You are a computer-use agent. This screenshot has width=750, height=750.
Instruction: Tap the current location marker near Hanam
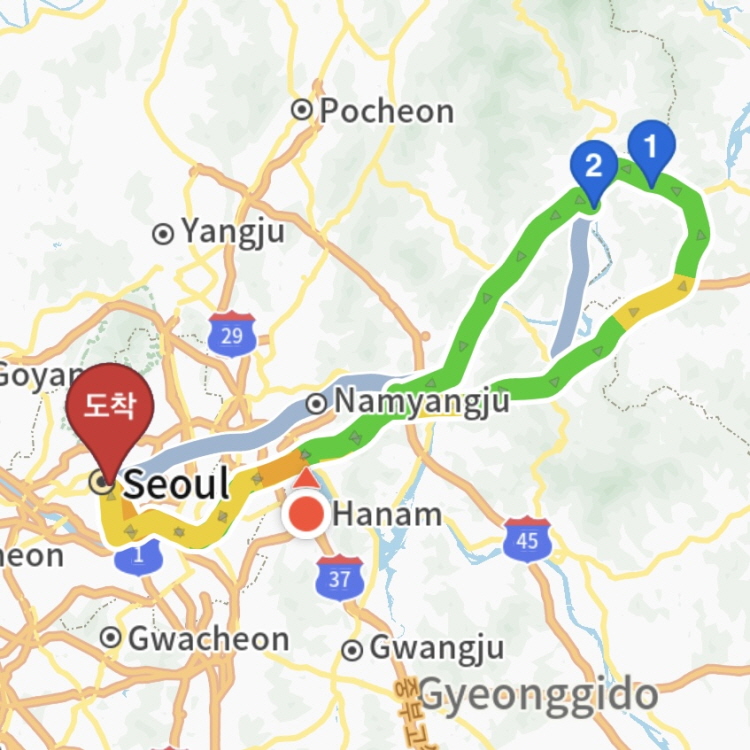(305, 514)
